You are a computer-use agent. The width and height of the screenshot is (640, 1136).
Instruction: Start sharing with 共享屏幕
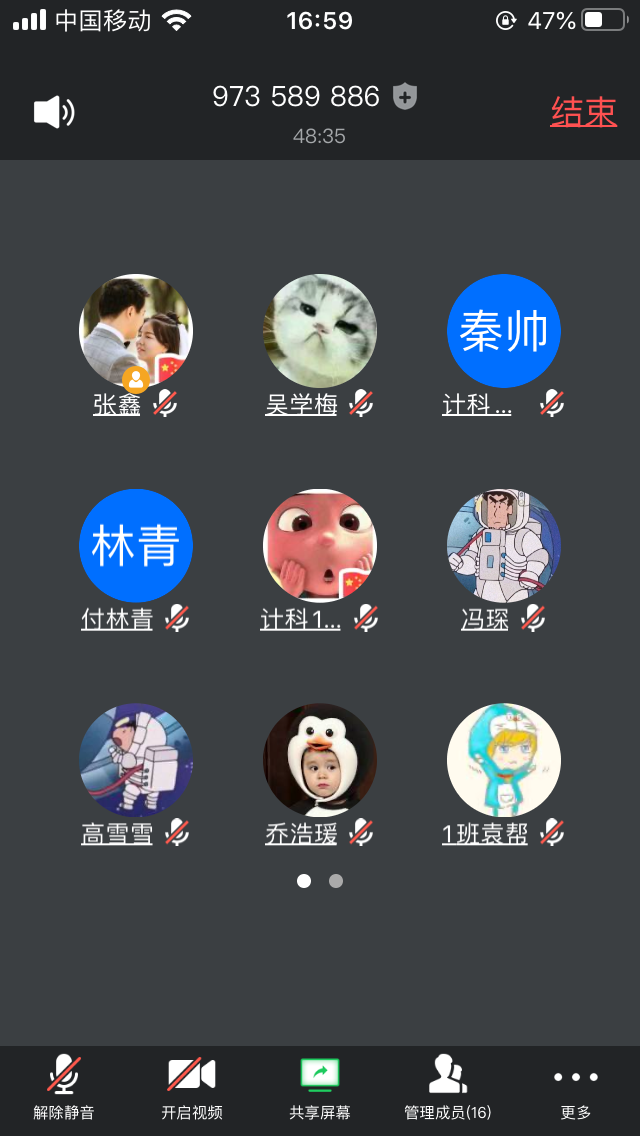[320, 1088]
